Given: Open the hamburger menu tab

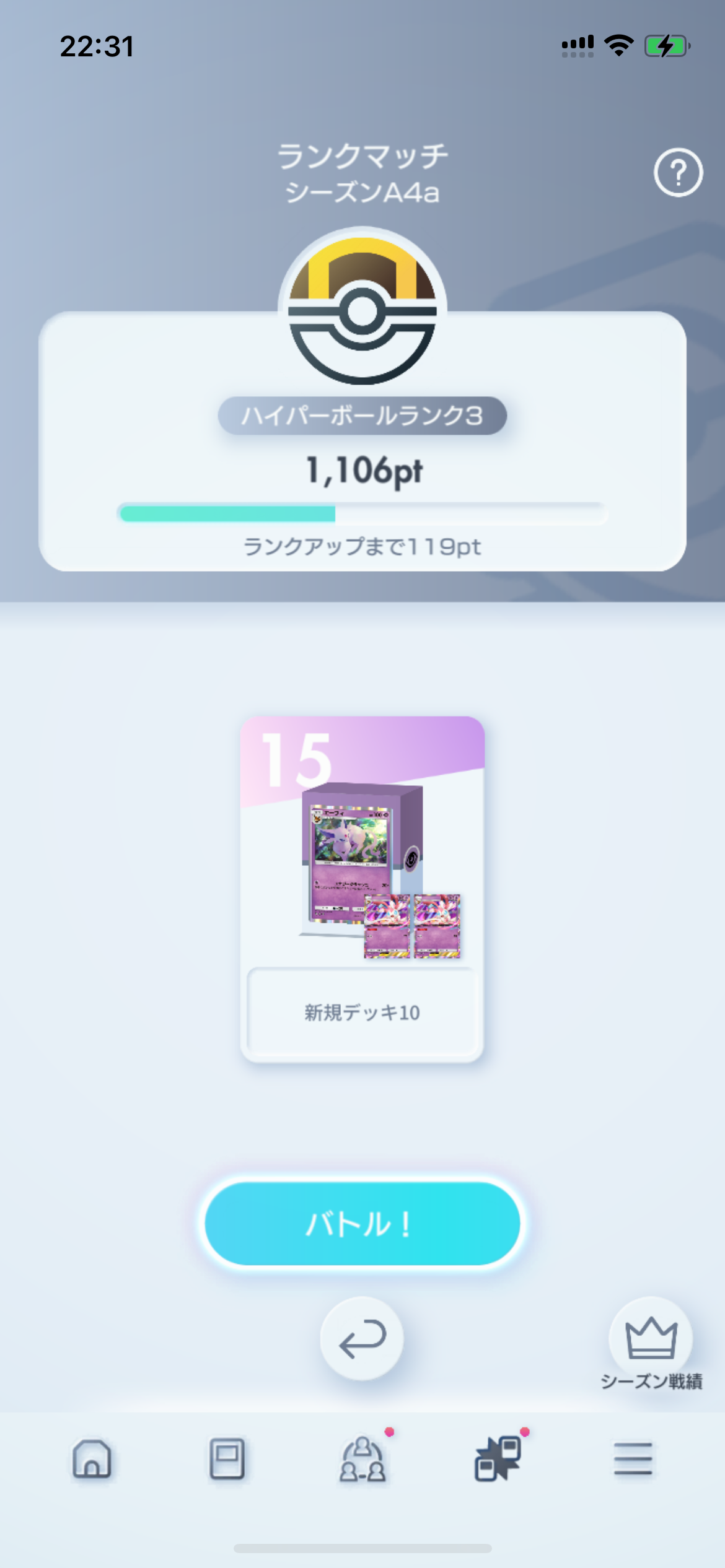Looking at the screenshot, I should tap(633, 1459).
